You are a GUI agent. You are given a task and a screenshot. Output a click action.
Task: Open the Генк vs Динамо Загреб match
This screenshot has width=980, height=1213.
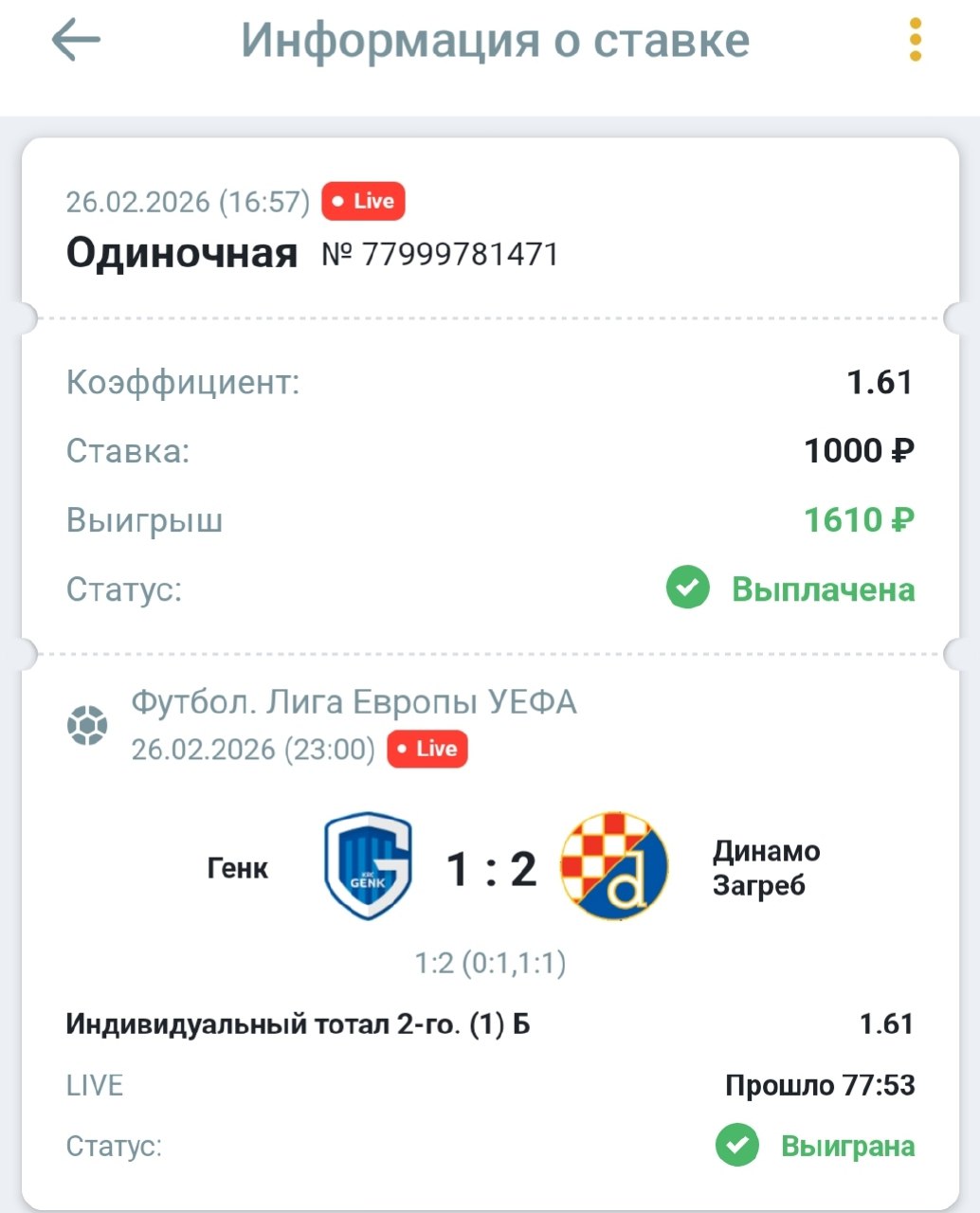click(491, 868)
